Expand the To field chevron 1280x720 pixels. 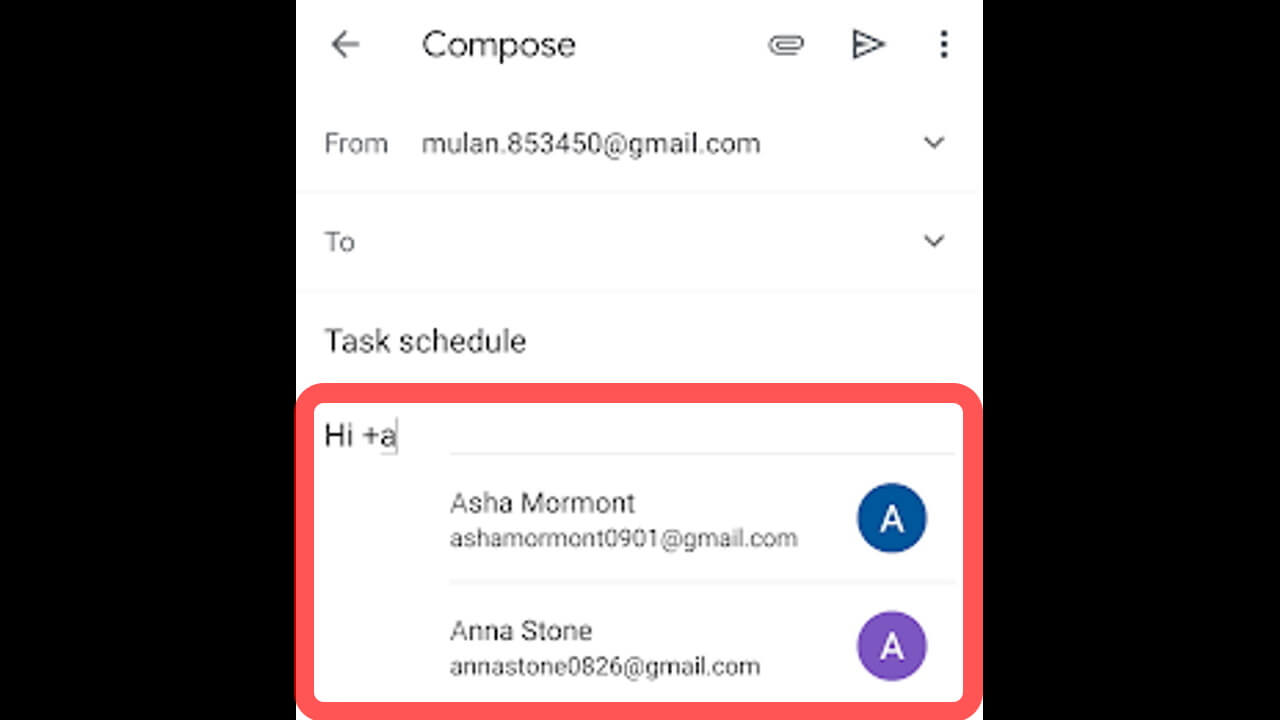933,241
